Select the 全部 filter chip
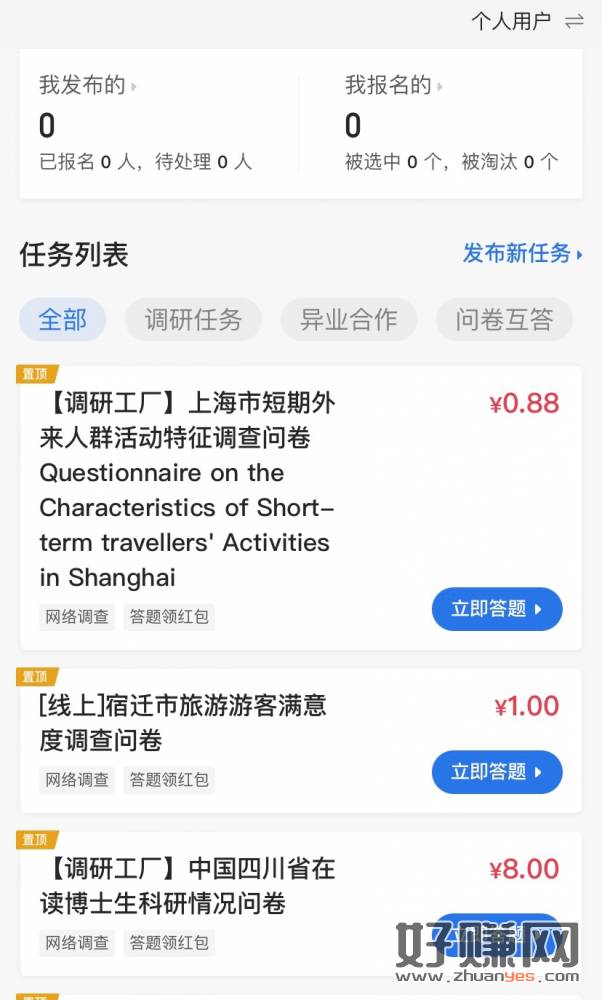The height and width of the screenshot is (1000, 602). click(62, 320)
